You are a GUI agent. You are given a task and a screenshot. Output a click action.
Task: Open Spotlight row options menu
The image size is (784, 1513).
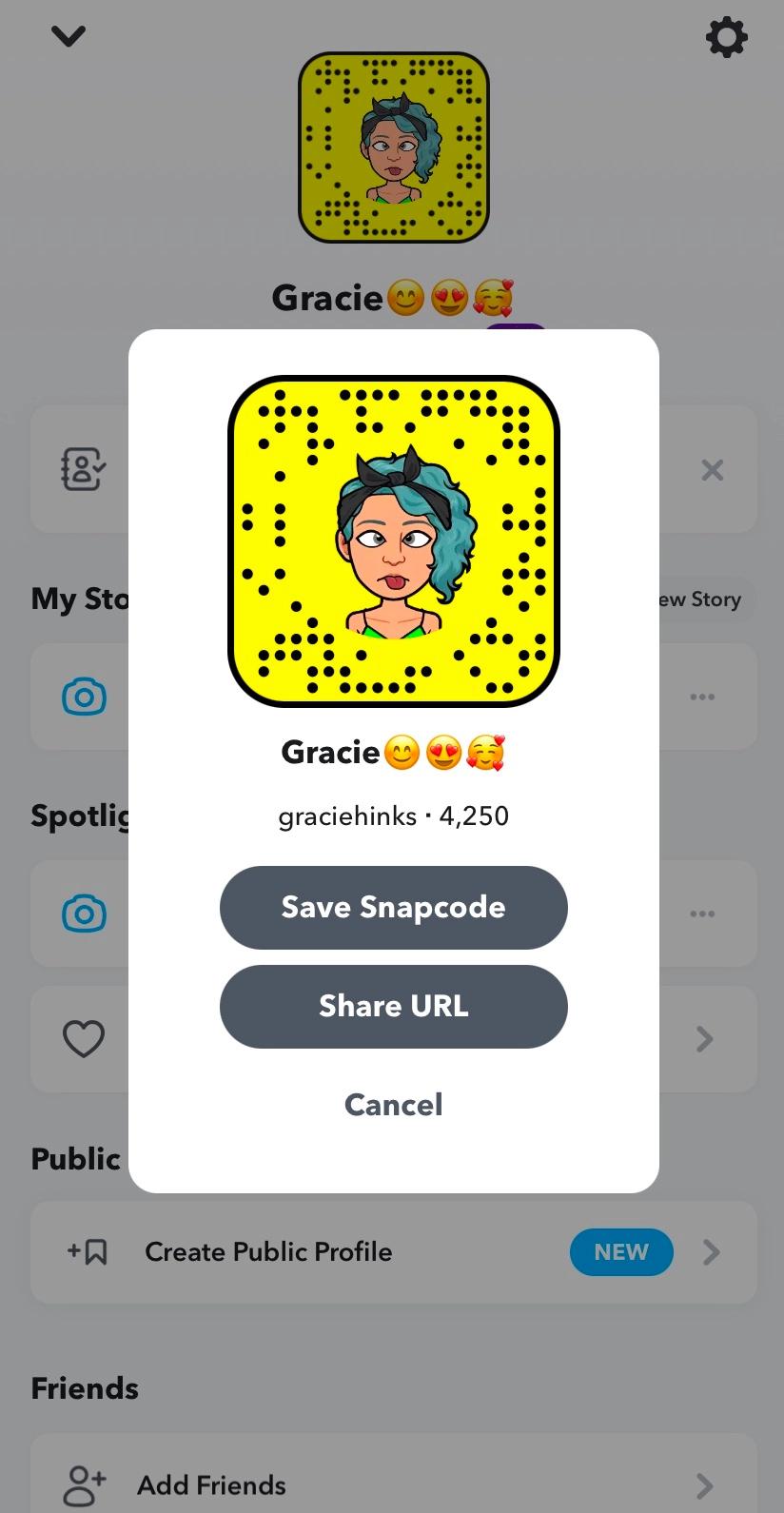coord(702,914)
